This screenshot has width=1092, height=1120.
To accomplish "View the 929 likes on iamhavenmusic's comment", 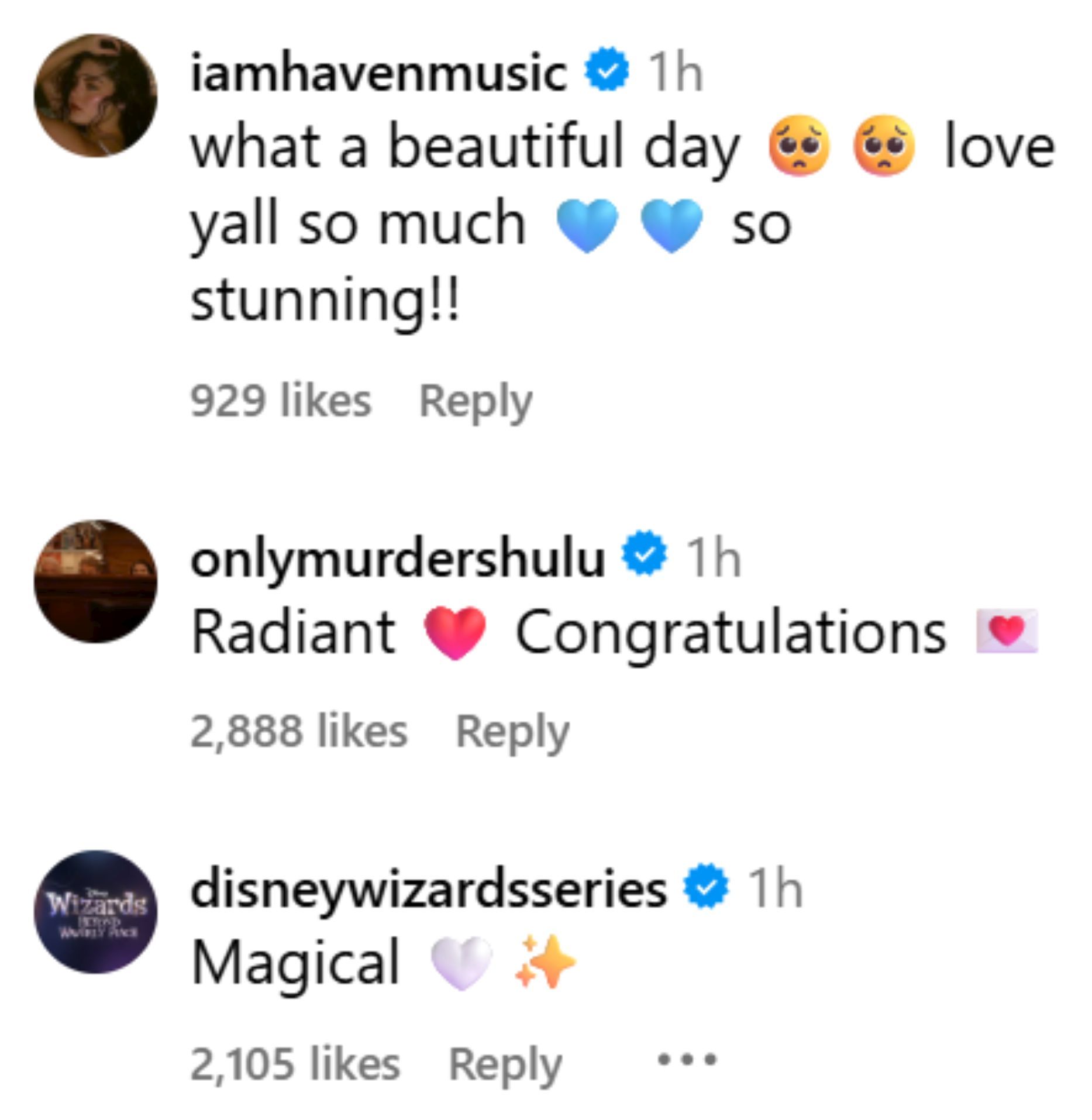I will point(281,402).
